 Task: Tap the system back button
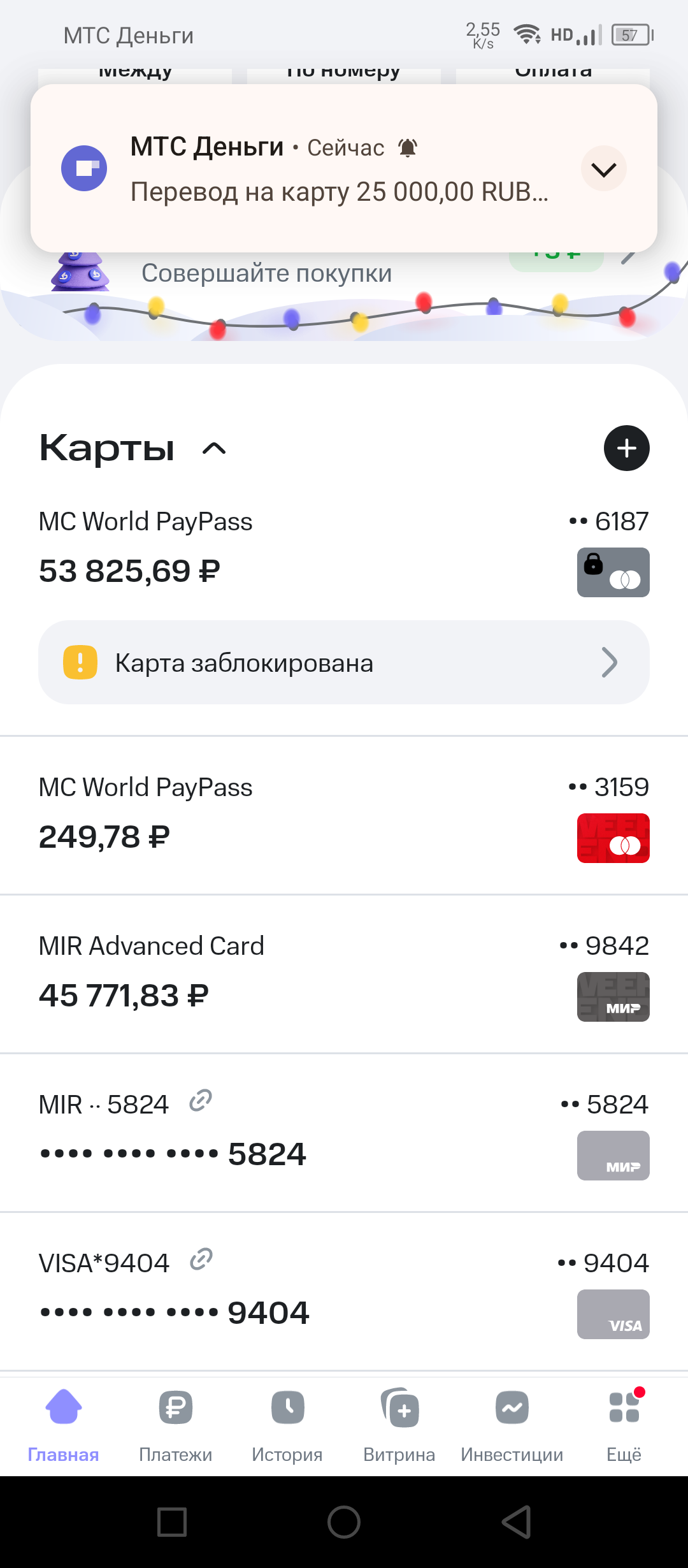point(515,1522)
